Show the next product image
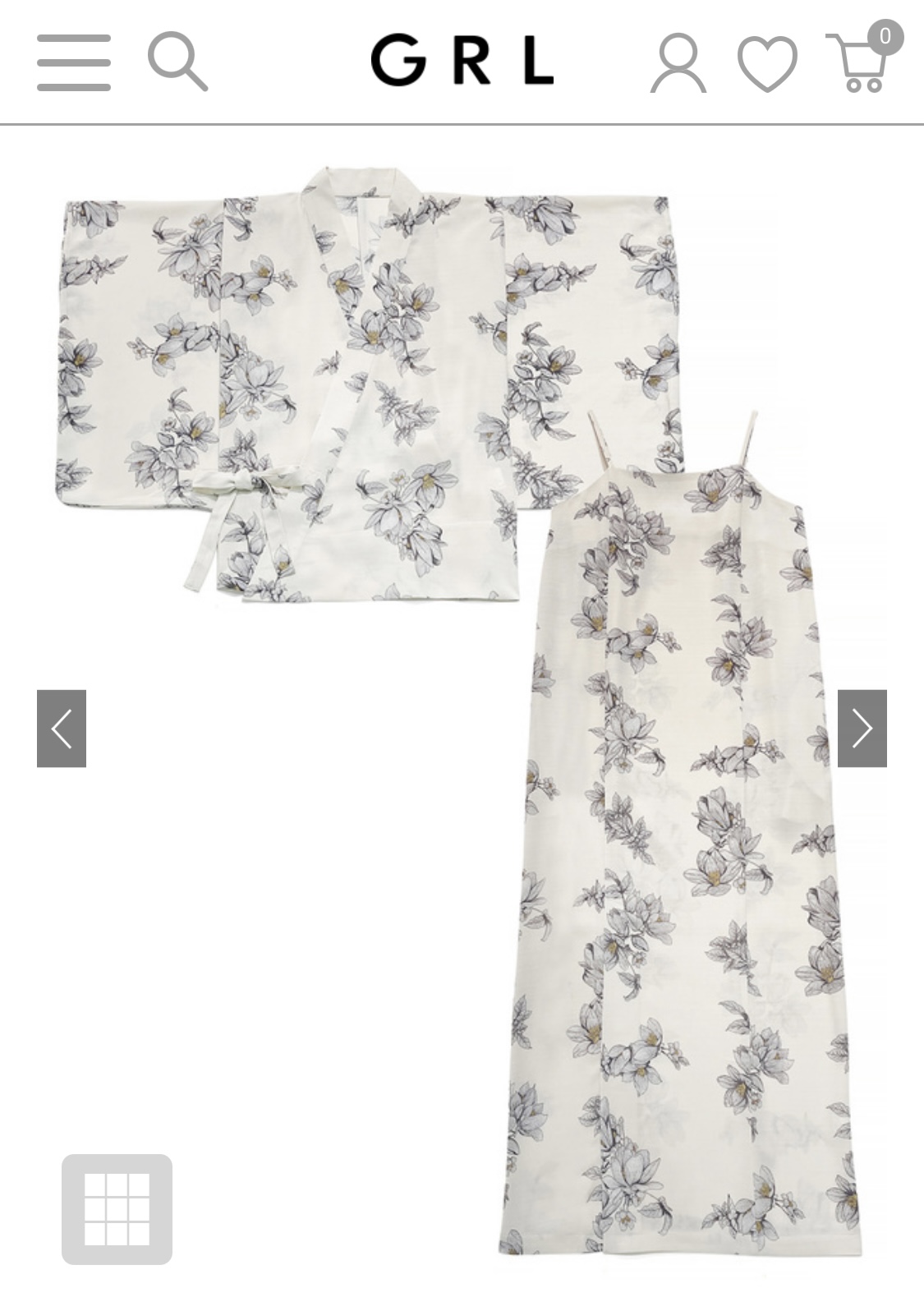 [x=862, y=728]
